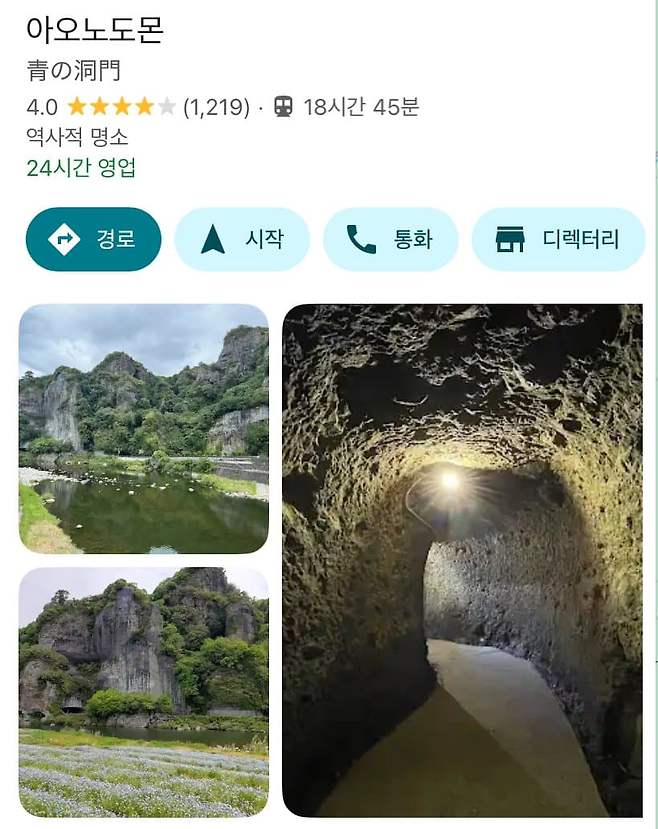Open the 디렉터리 directory chip

coord(557,239)
